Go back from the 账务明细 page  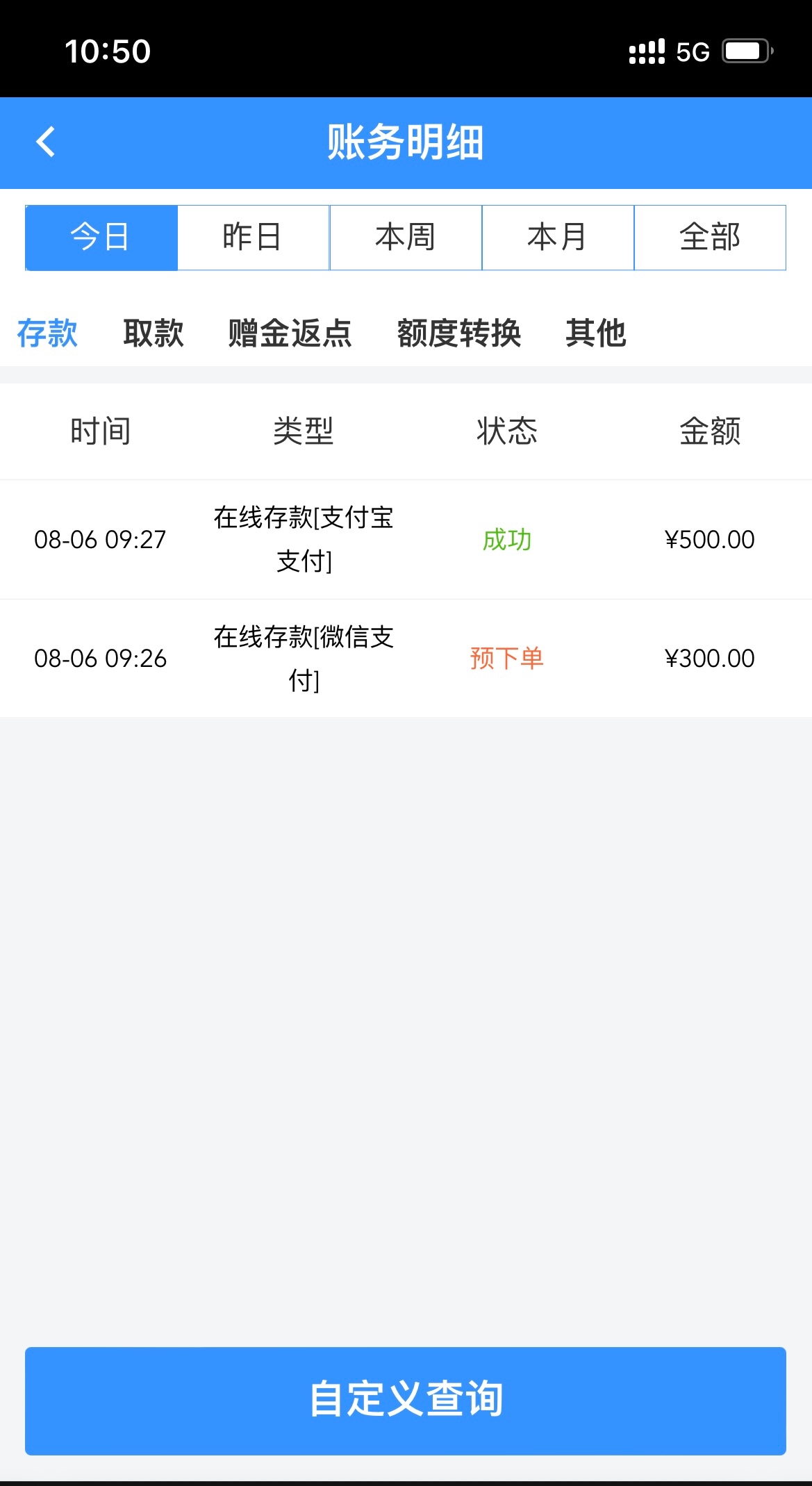point(46,142)
